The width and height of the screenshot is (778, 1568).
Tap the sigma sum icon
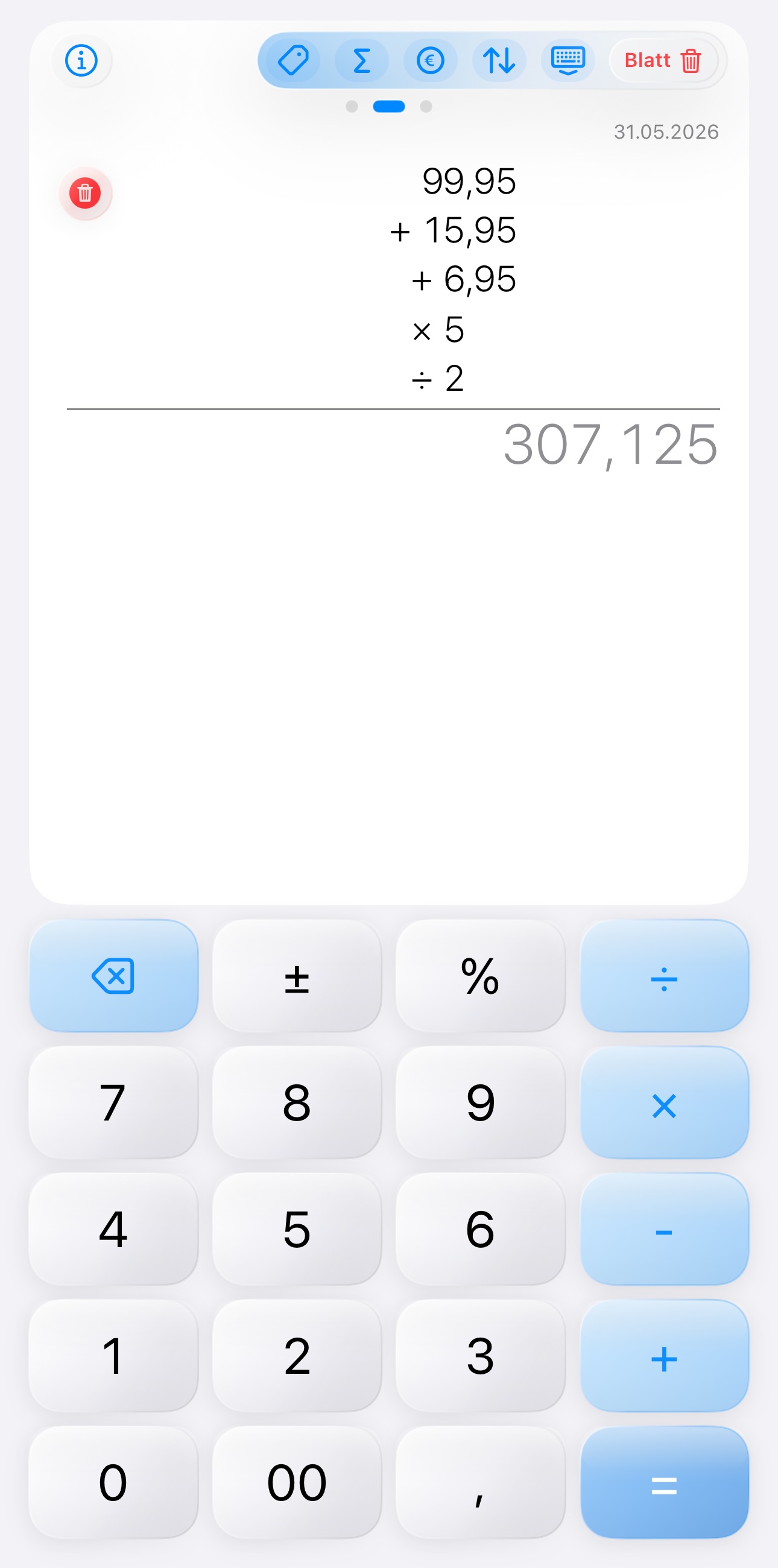point(362,60)
